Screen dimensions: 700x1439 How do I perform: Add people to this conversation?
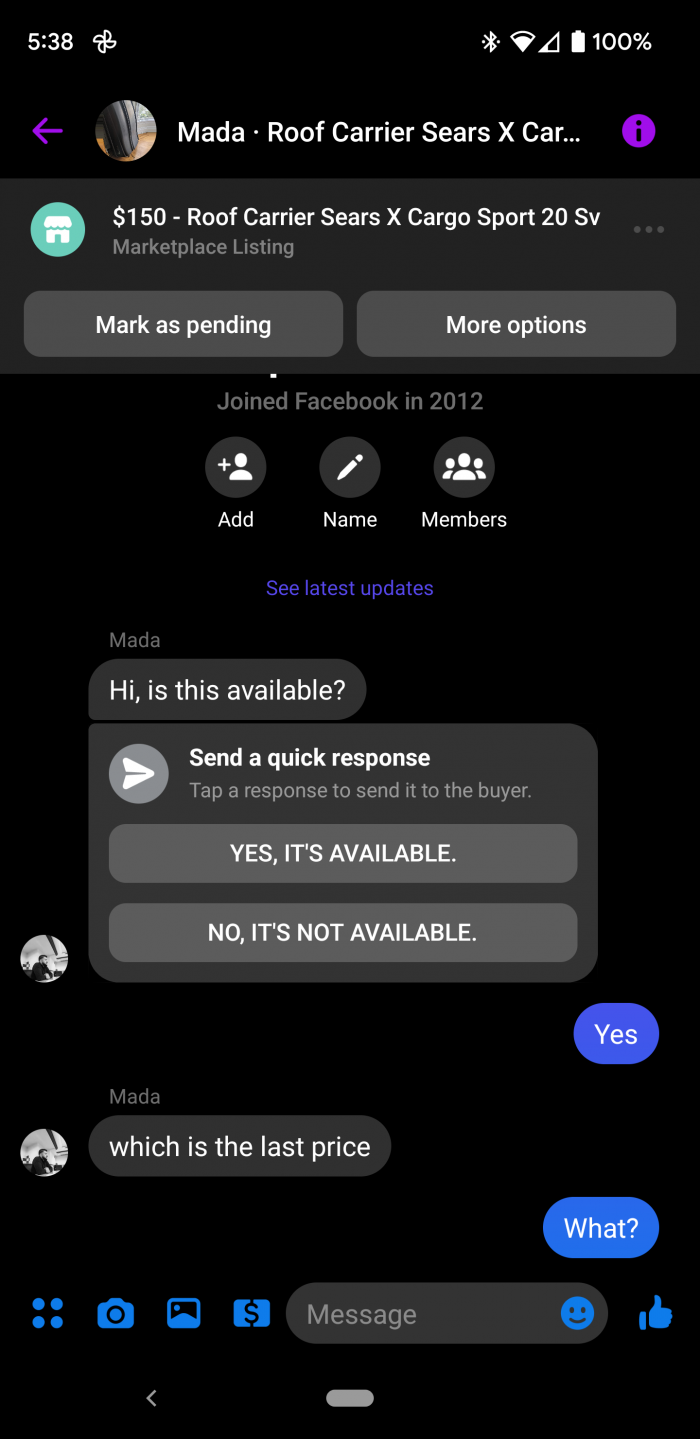(x=236, y=468)
